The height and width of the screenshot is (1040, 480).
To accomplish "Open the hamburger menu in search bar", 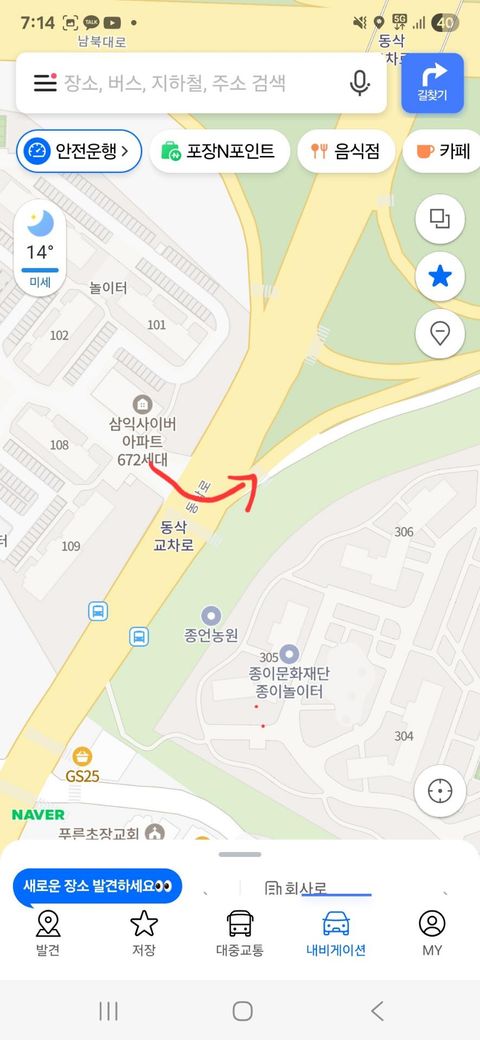I will click(x=45, y=83).
